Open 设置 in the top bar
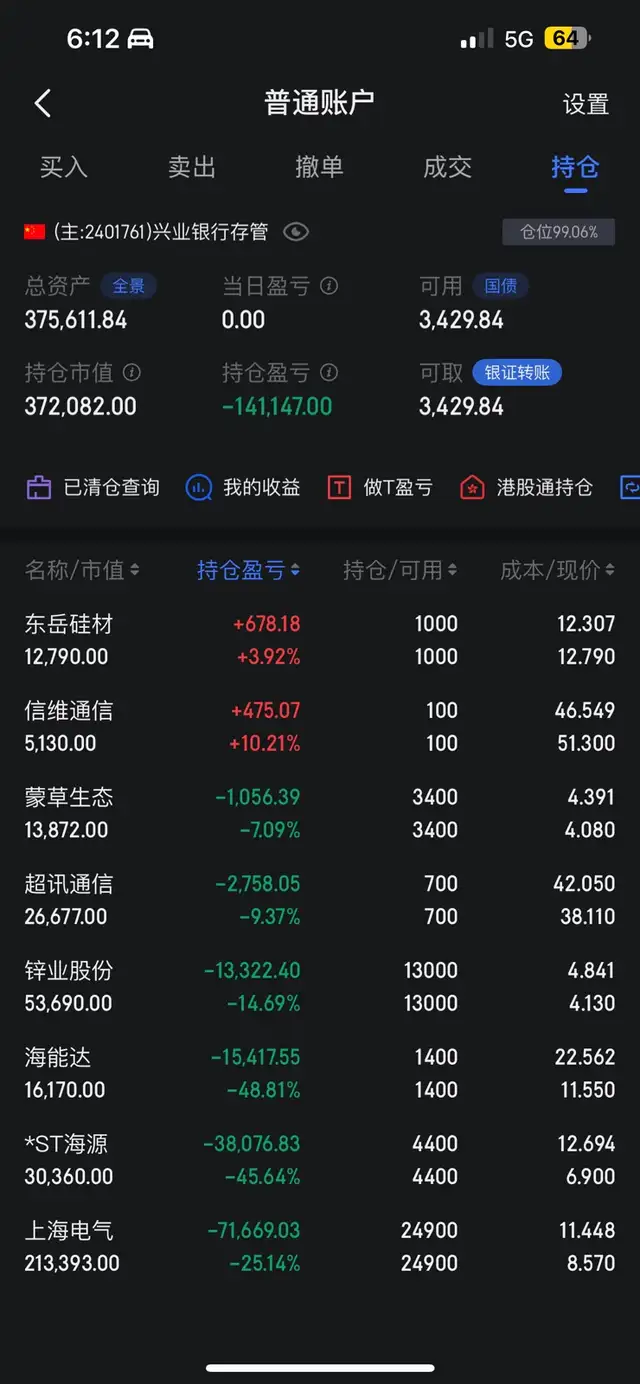The width and height of the screenshot is (640, 1384). pyautogui.click(x=585, y=104)
